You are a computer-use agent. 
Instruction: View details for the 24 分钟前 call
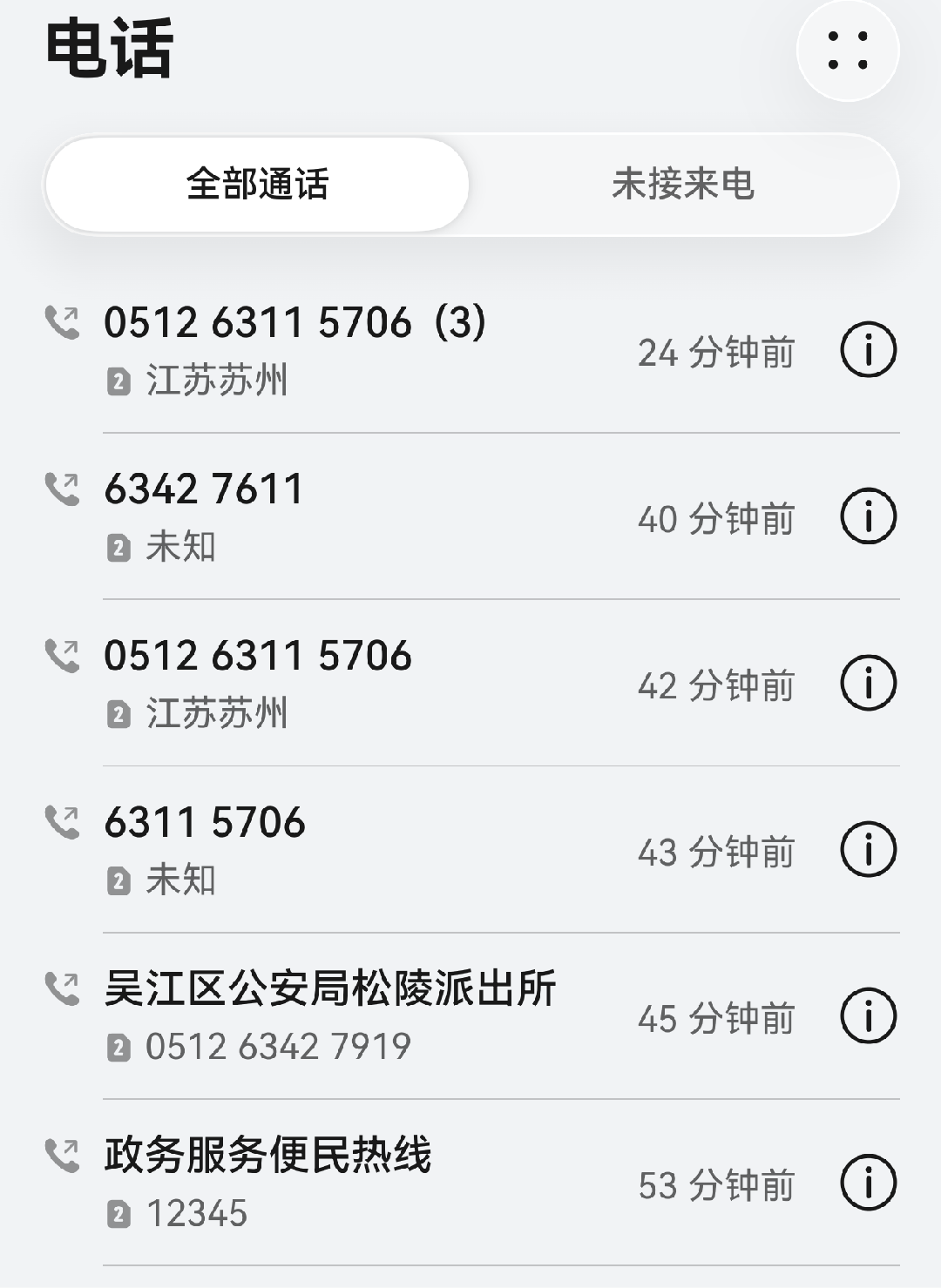[868, 350]
